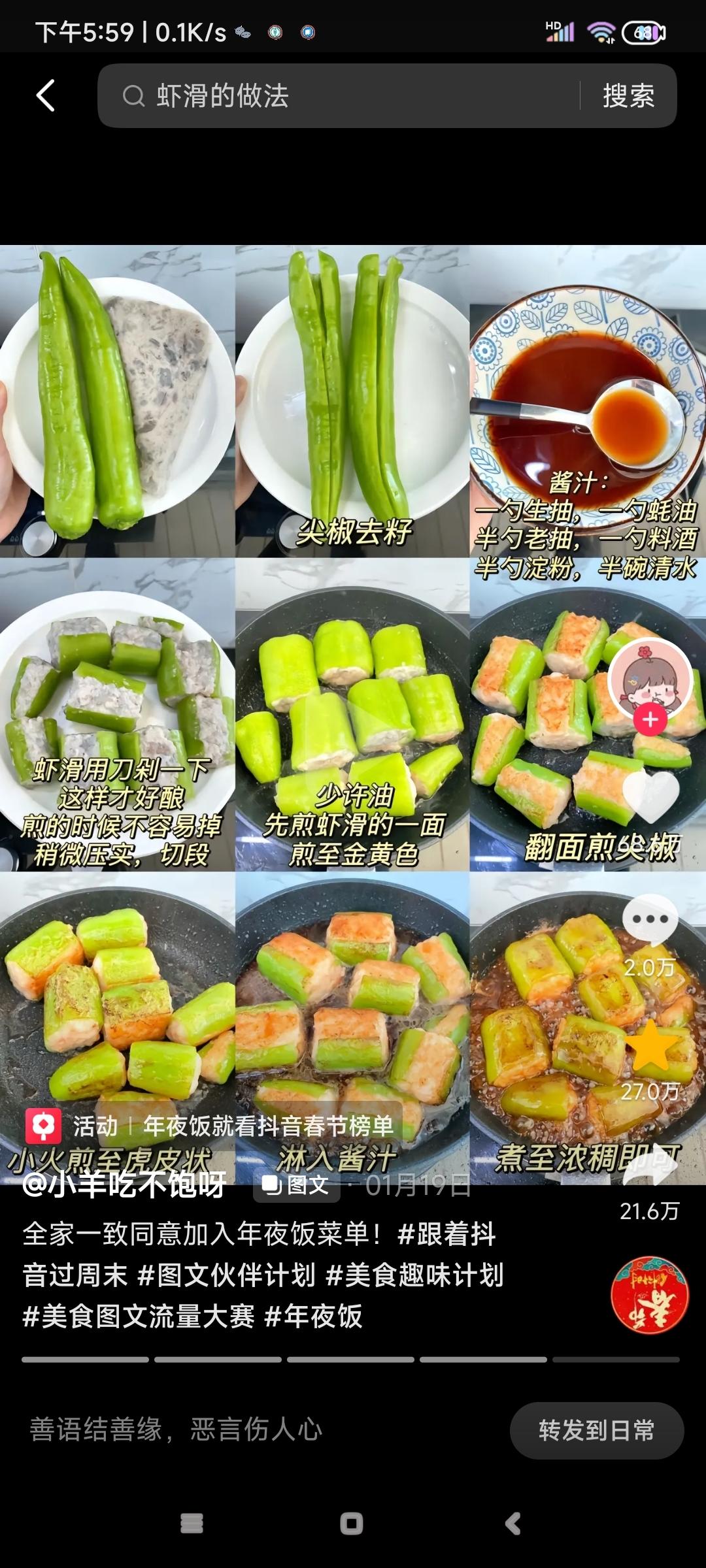
Task: Open the red music disc
Action: coord(650,1295)
